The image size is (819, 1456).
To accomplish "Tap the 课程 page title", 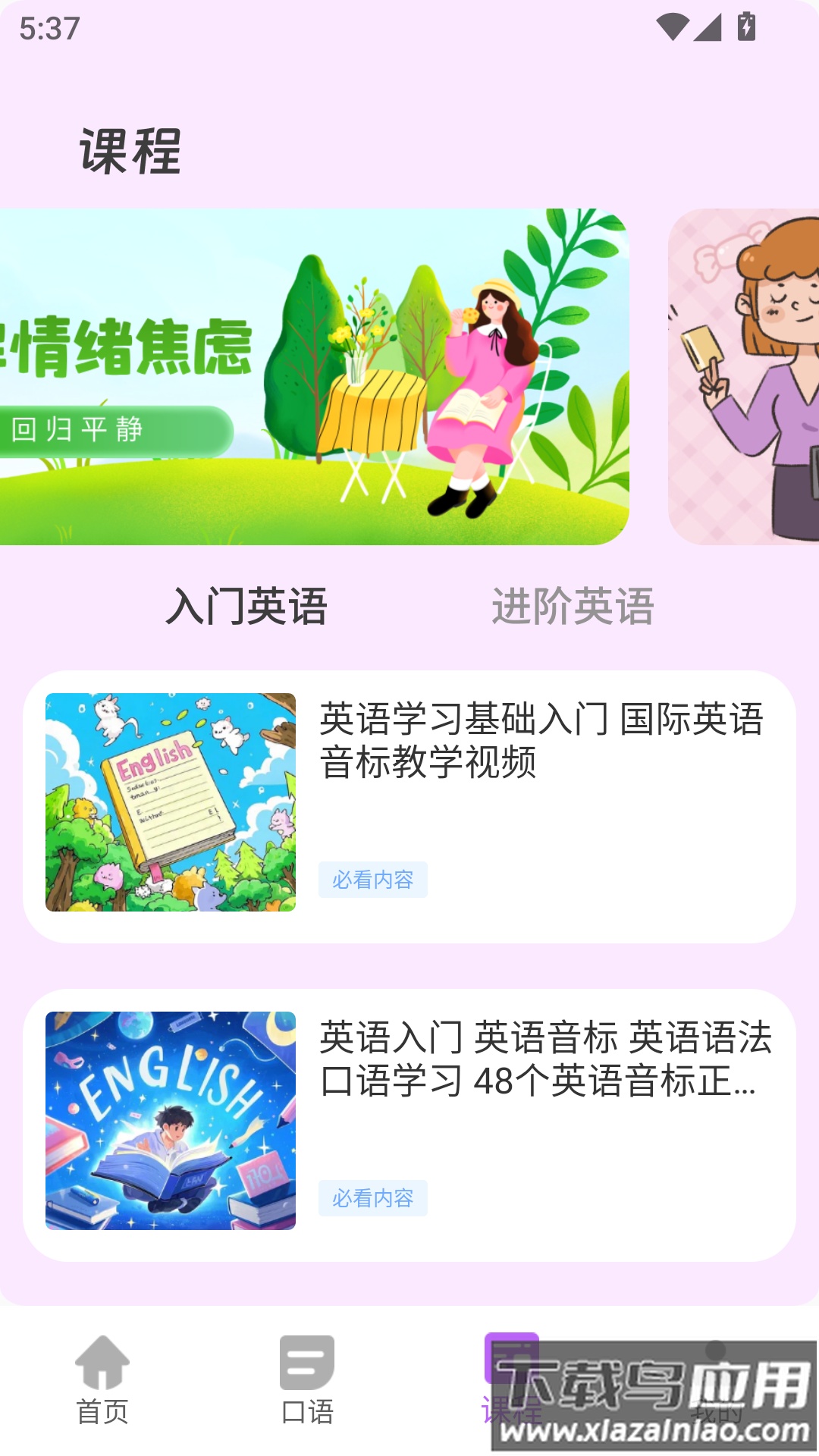I will [129, 149].
